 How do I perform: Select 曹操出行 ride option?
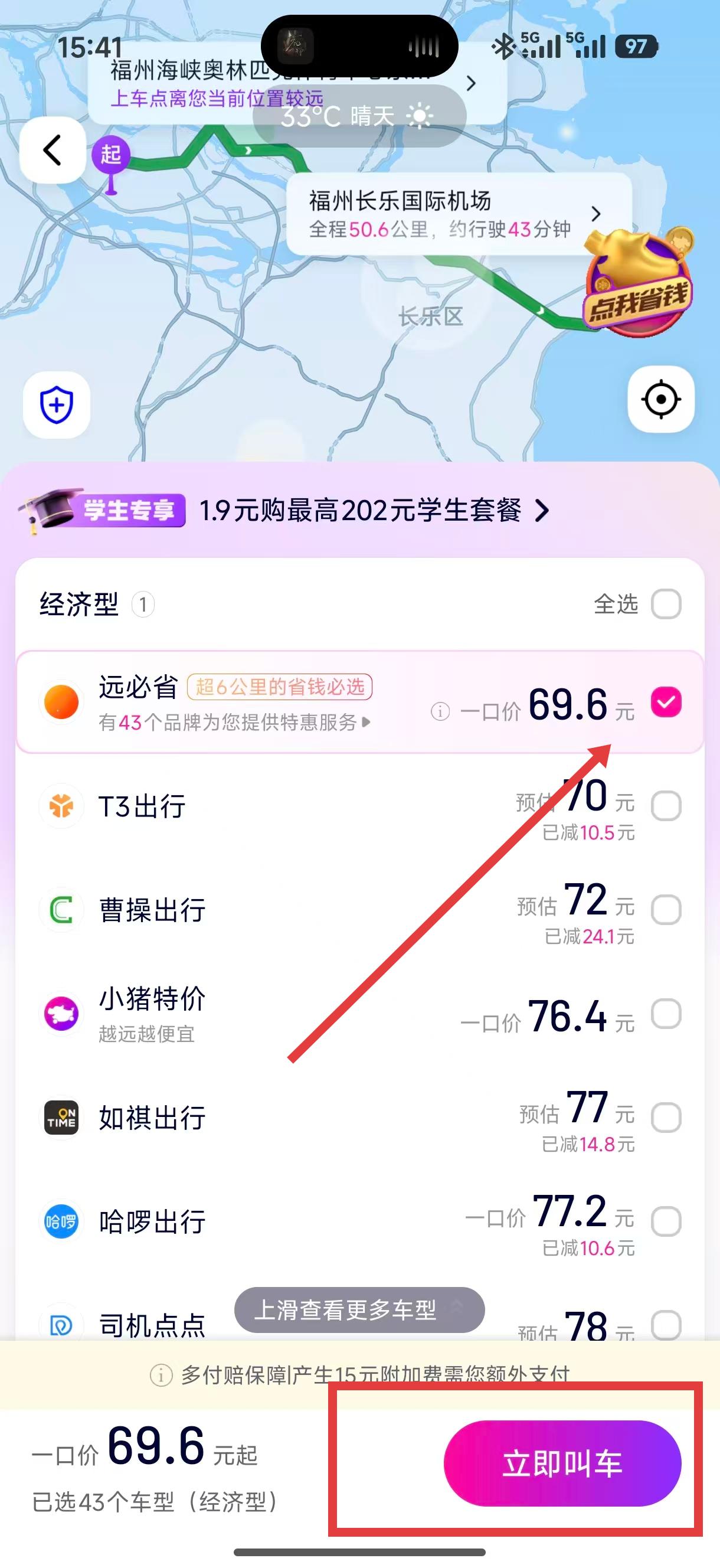666,910
